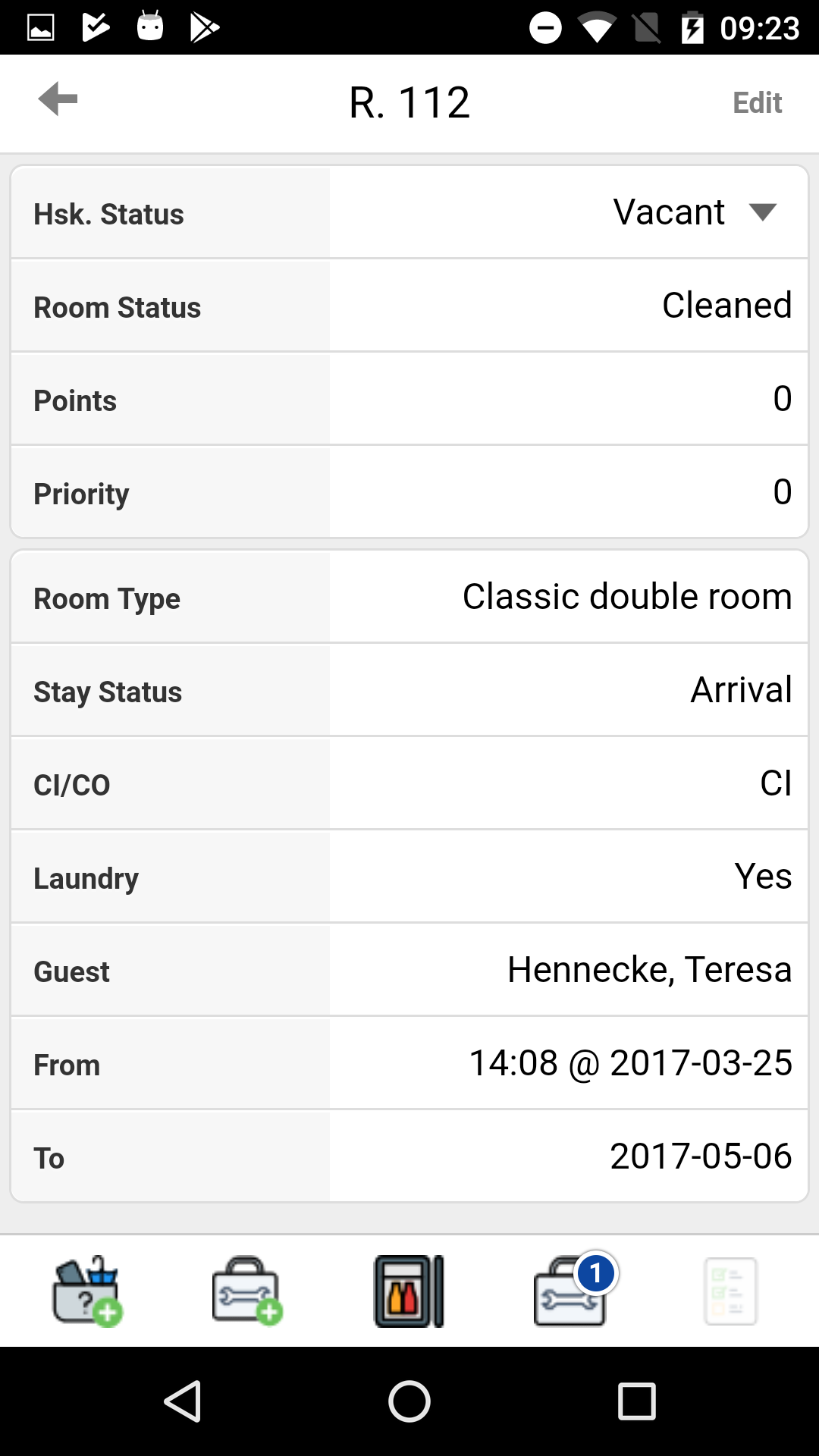Image resolution: width=819 pixels, height=1456 pixels.
Task: Go back using the arrow icon
Action: pos(58,99)
